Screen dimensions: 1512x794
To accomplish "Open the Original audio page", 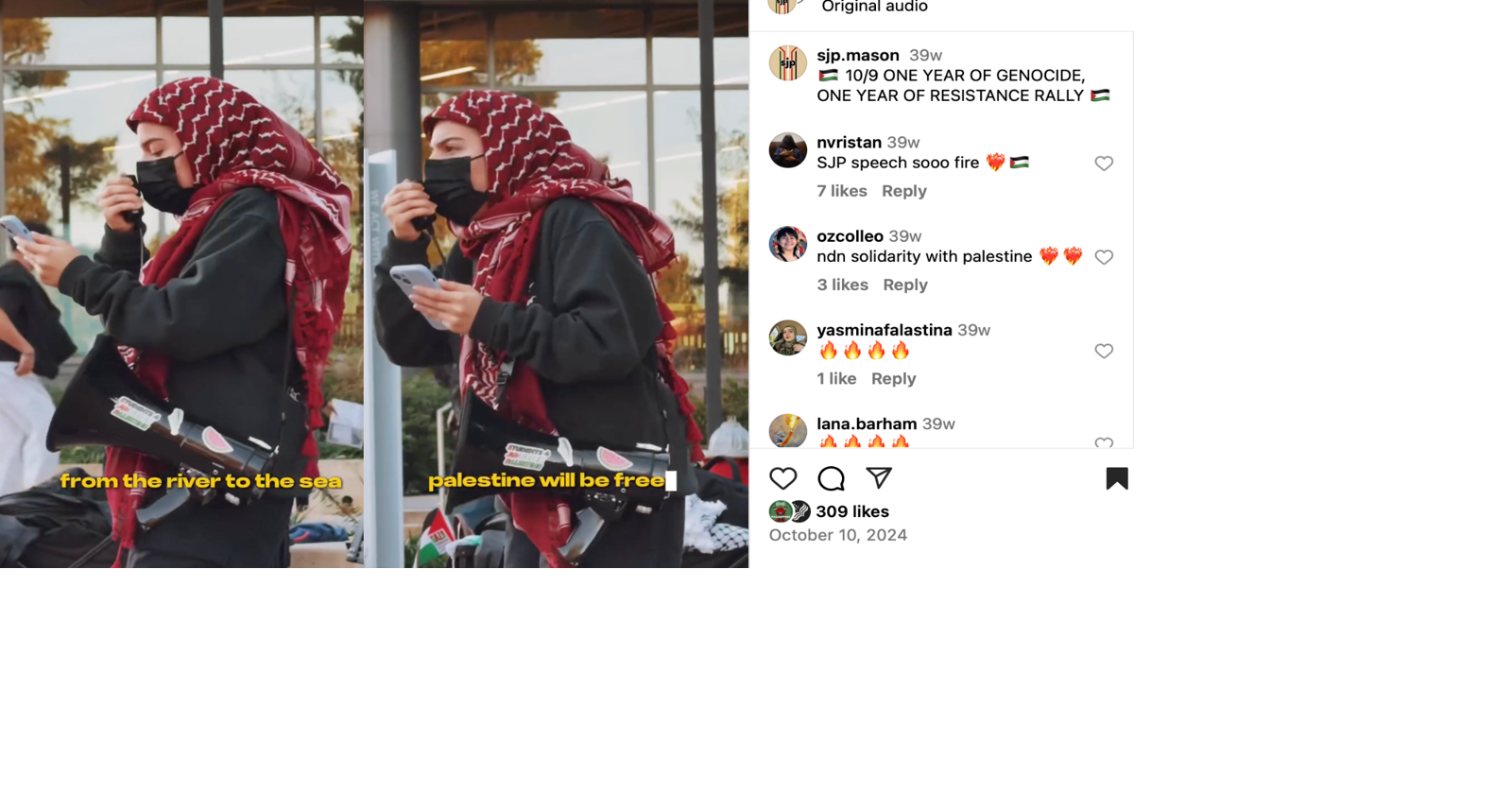I will [x=874, y=7].
